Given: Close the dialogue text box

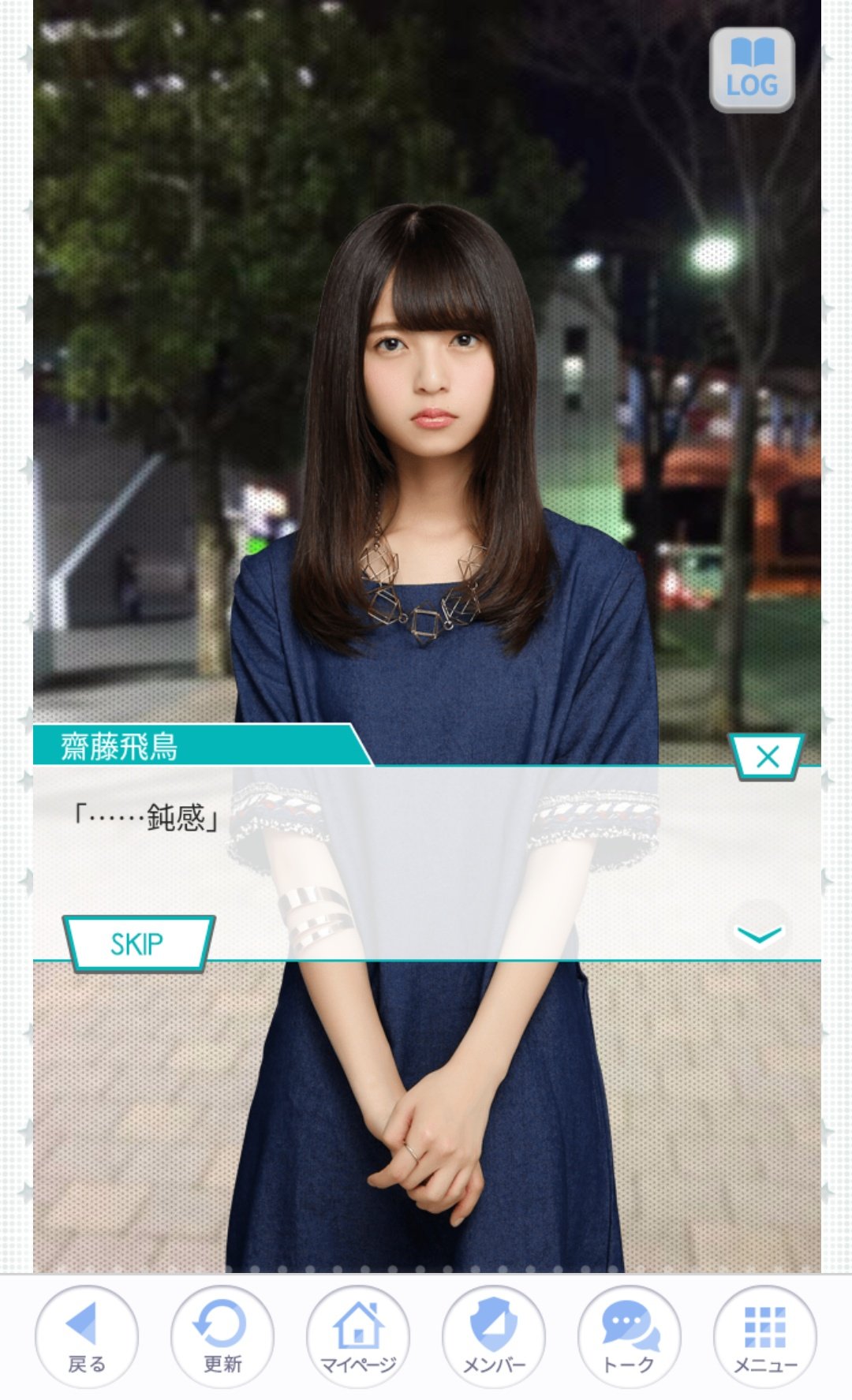Looking at the screenshot, I should point(767,756).
